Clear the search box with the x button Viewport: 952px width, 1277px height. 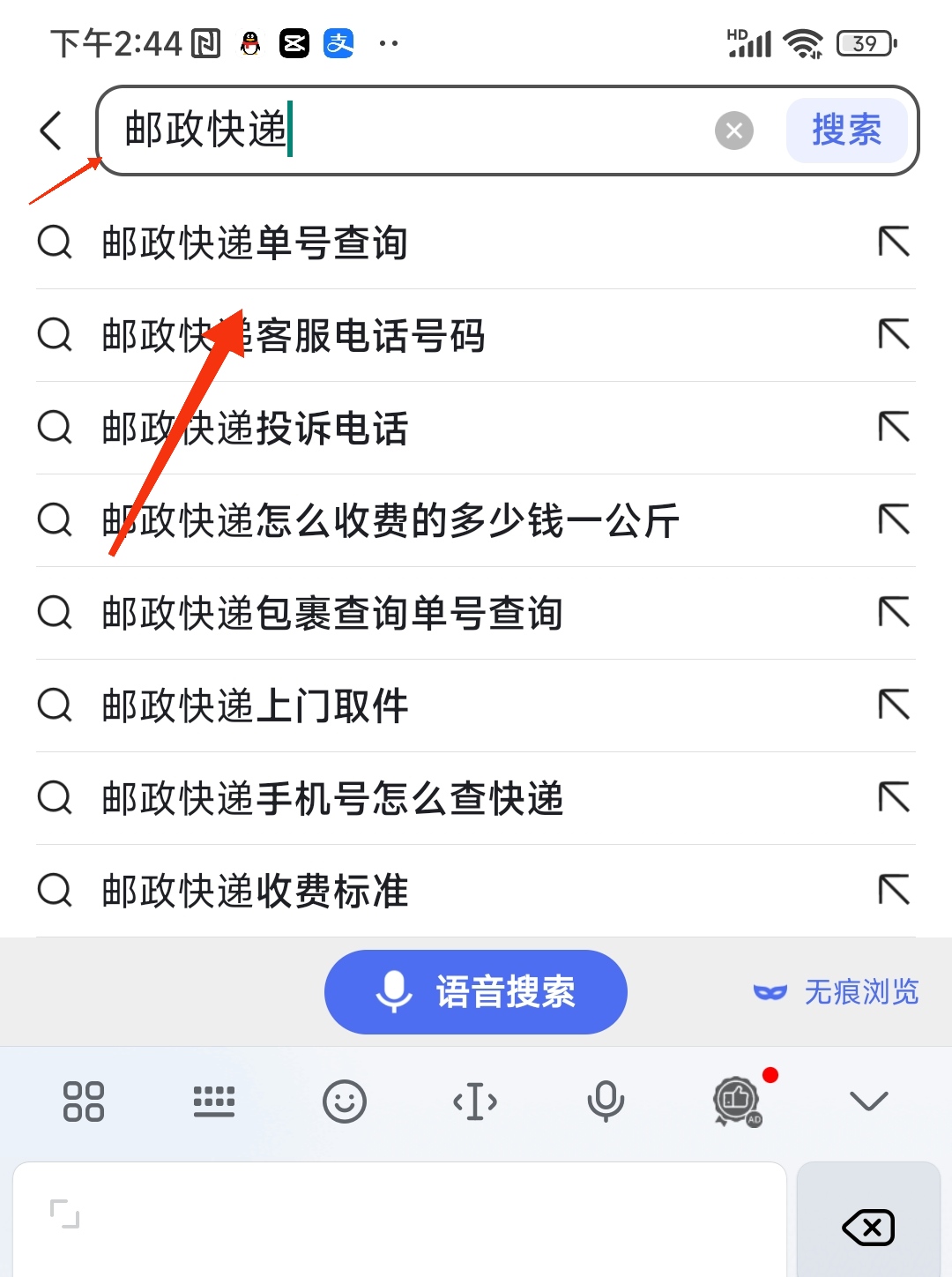click(x=734, y=131)
